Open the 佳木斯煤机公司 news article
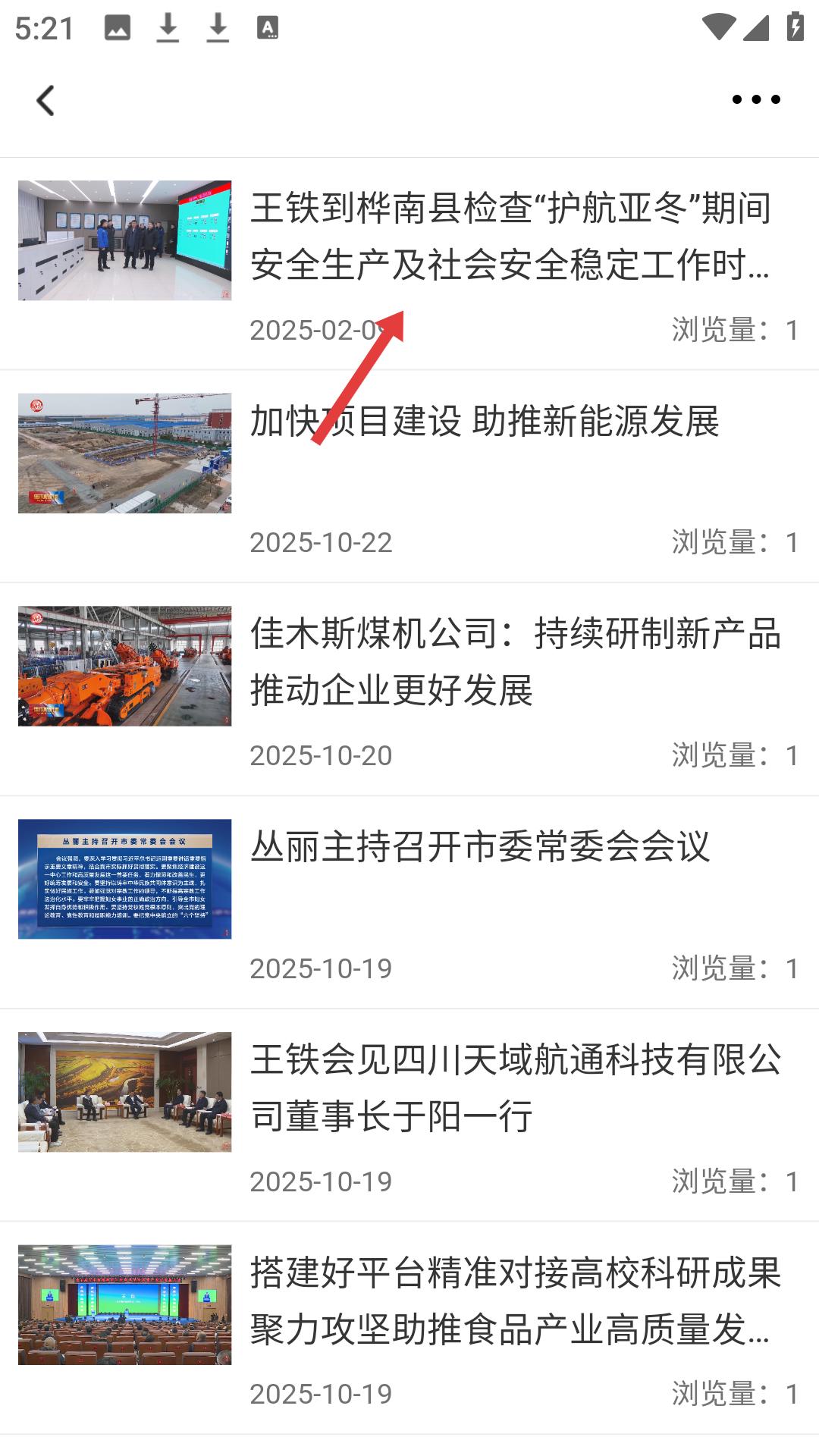Viewport: 819px width, 1456px height. 516,661
